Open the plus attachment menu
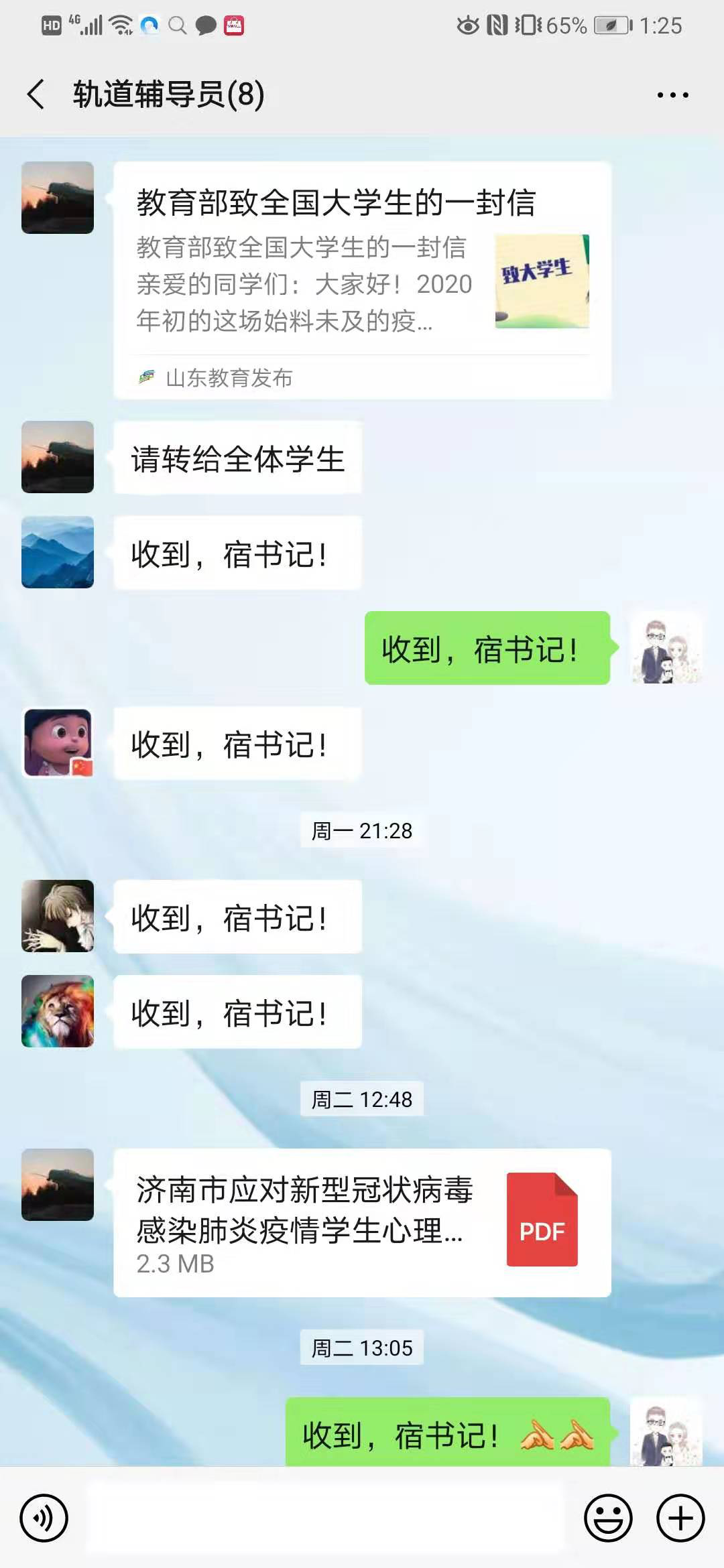Screen dimensions: 724x1568 point(680,1518)
